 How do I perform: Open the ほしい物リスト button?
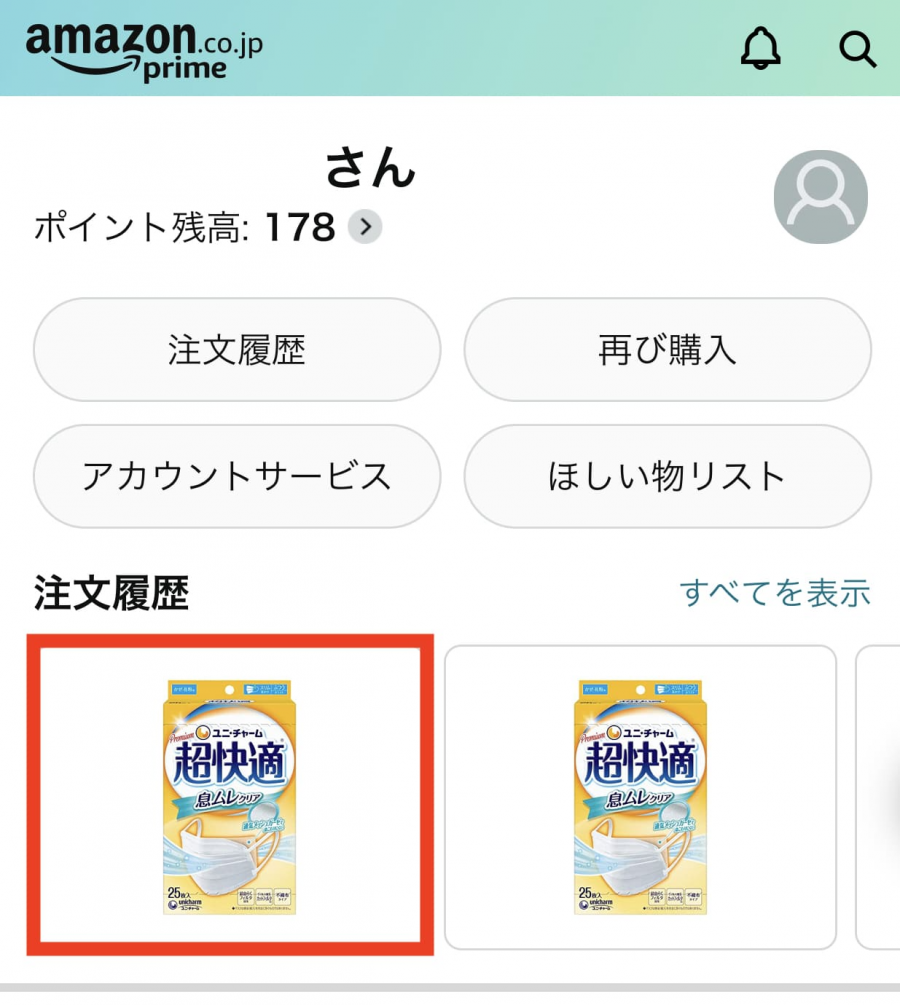point(667,476)
